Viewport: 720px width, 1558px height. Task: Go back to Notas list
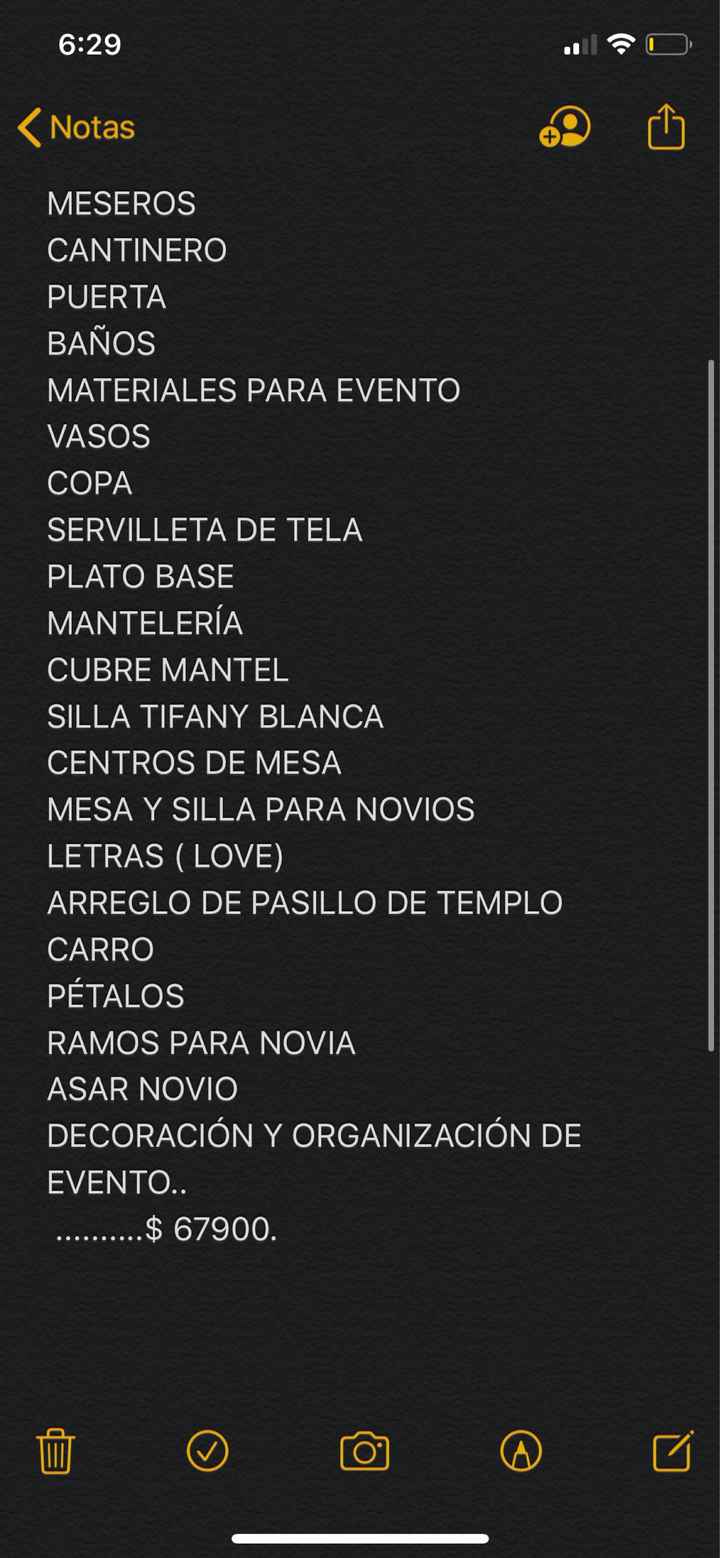(76, 128)
